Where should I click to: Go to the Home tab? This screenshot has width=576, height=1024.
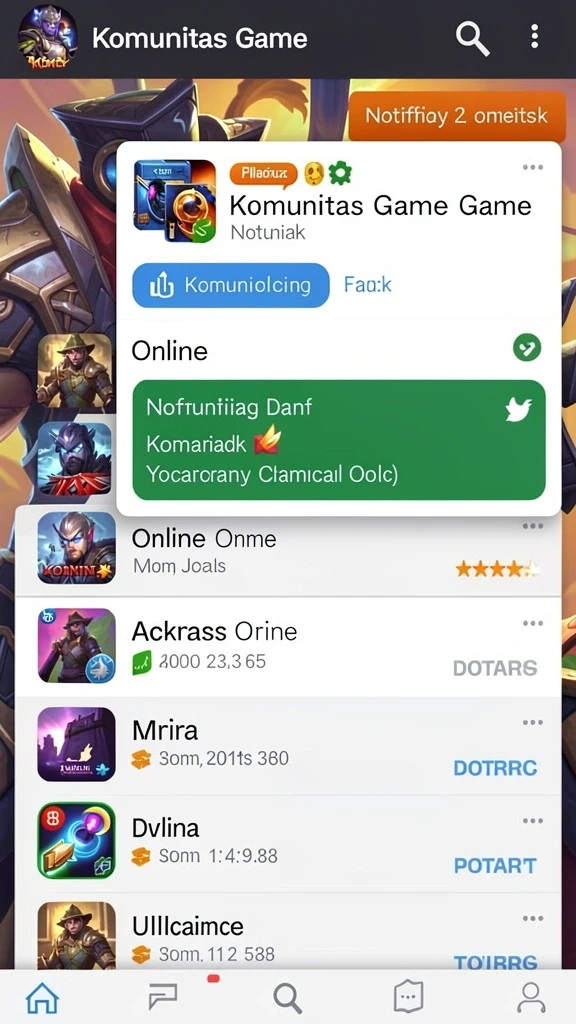tap(42, 997)
